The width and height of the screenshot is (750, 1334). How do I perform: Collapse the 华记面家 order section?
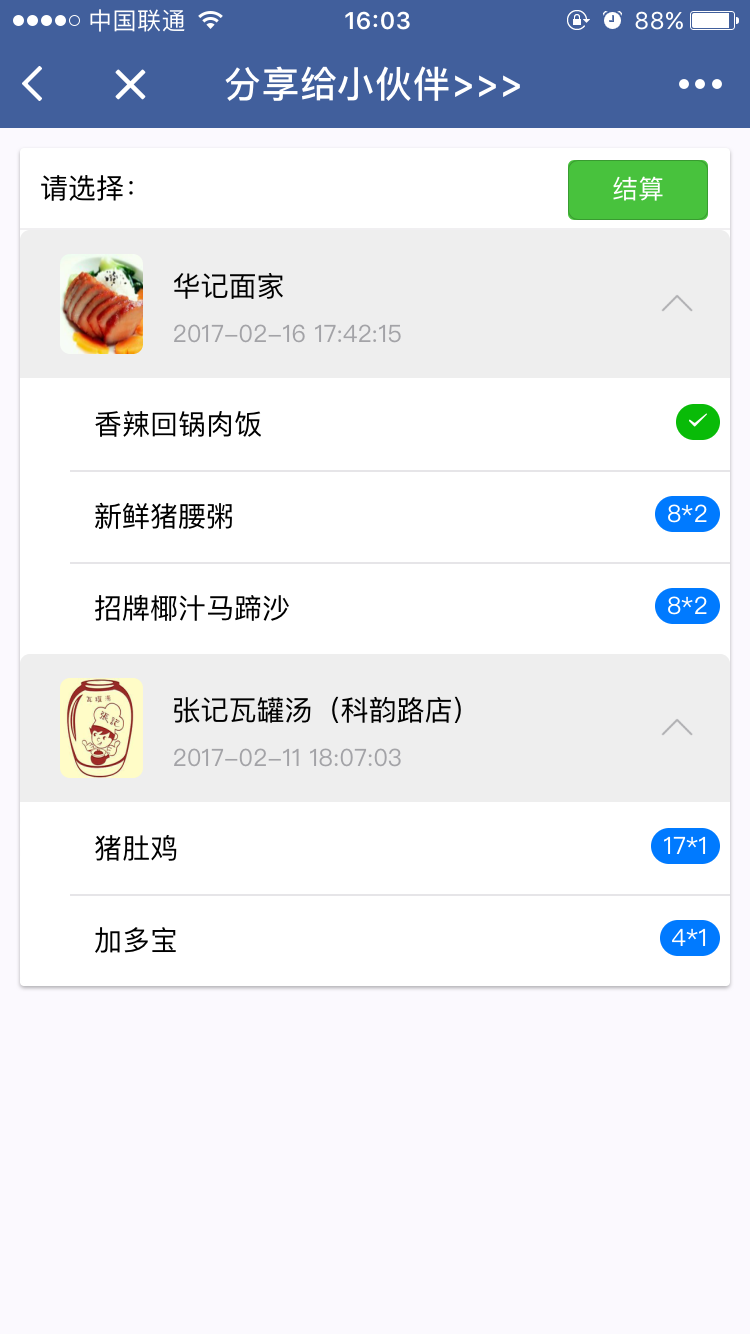(676, 303)
